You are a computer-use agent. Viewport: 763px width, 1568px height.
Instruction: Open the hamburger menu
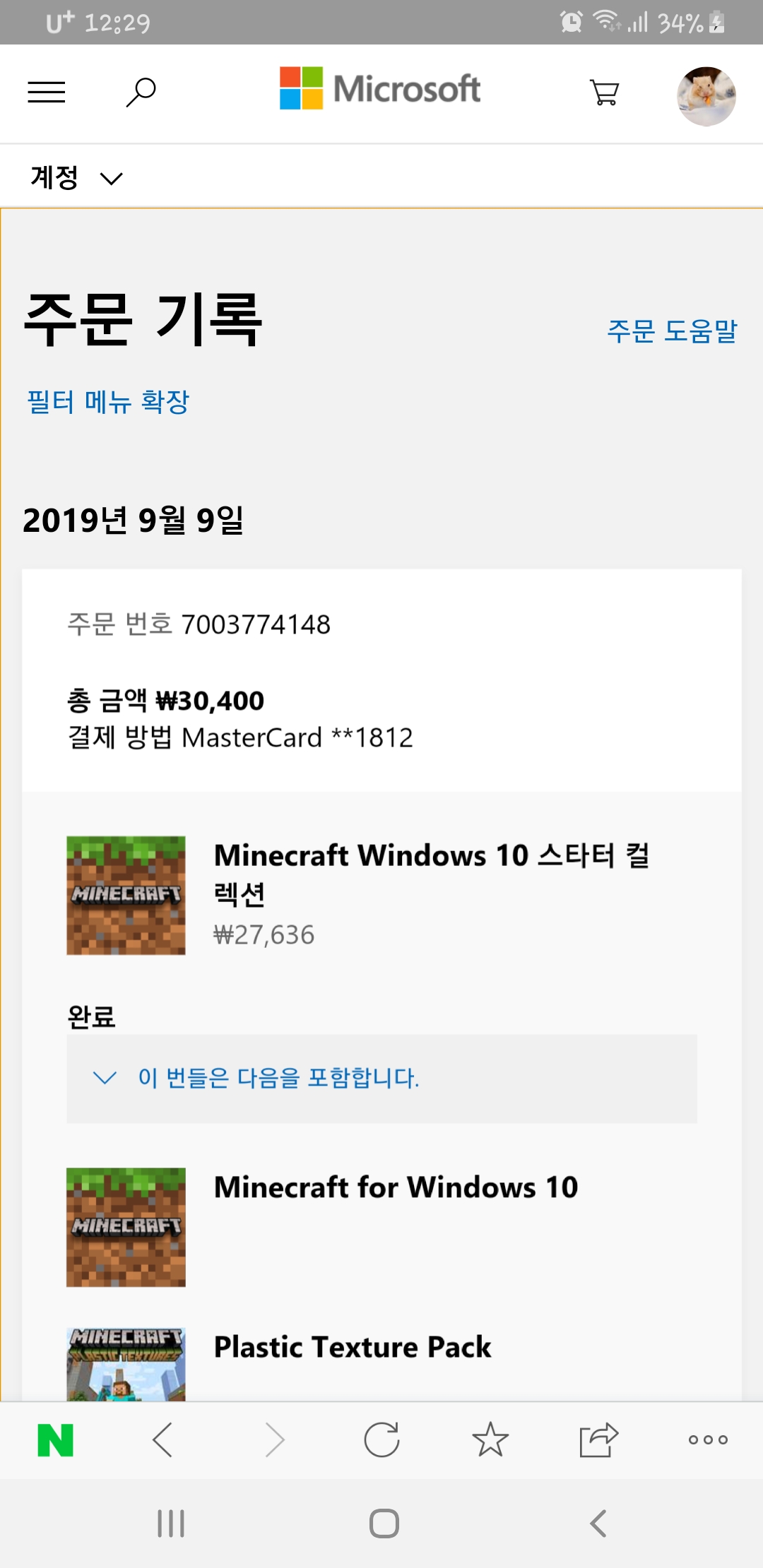[47, 93]
